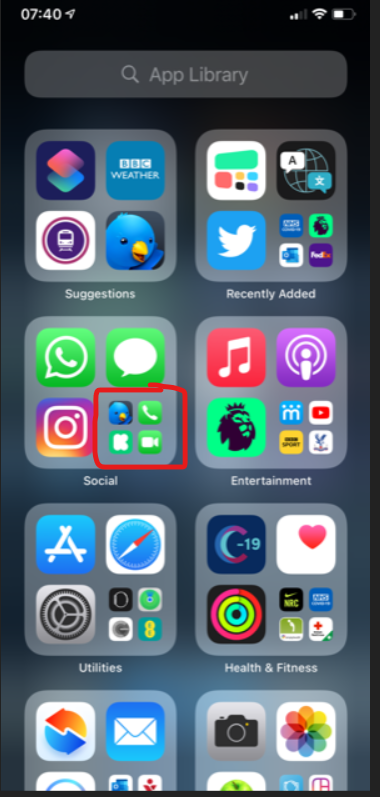
Task: Open the Photos app
Action: pos(306,731)
